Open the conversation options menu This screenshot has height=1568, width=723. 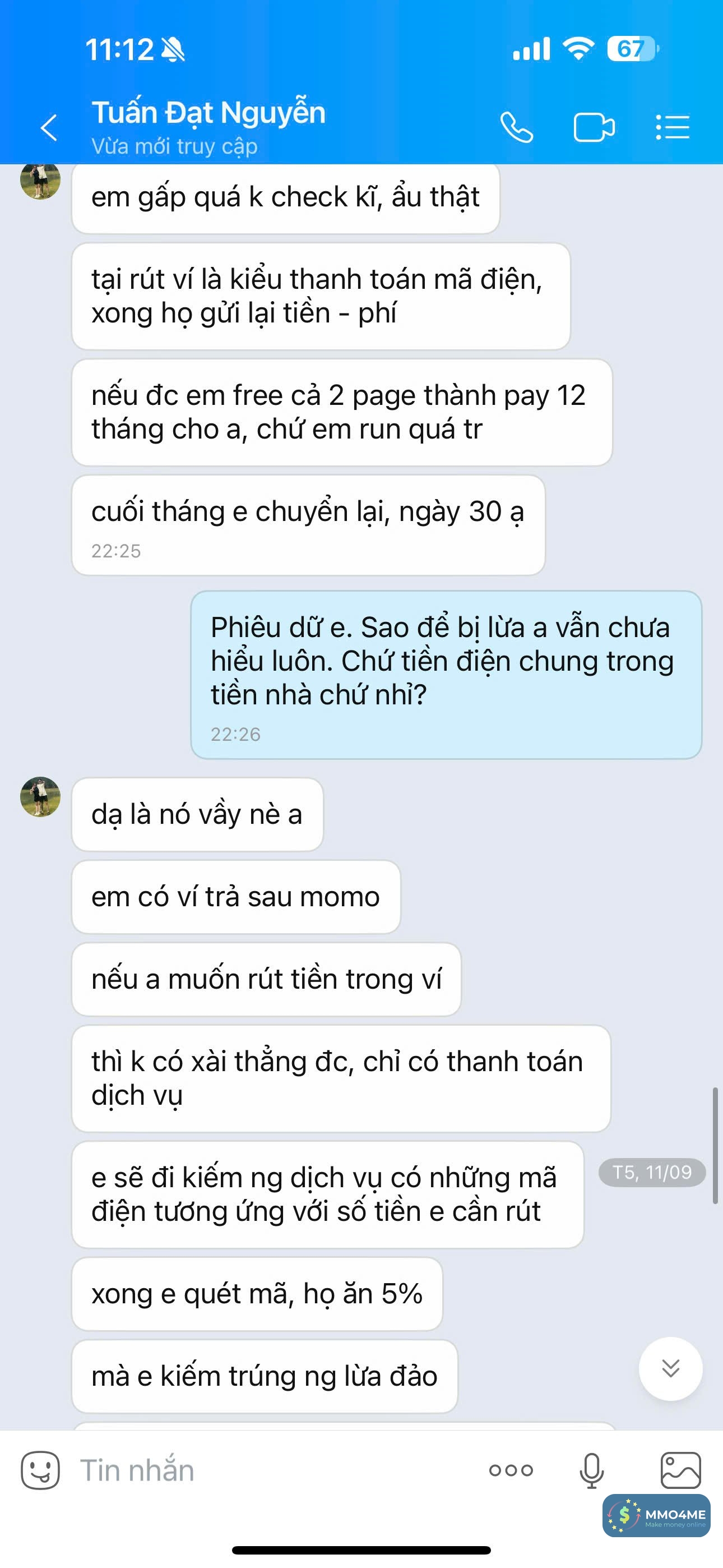[673, 128]
